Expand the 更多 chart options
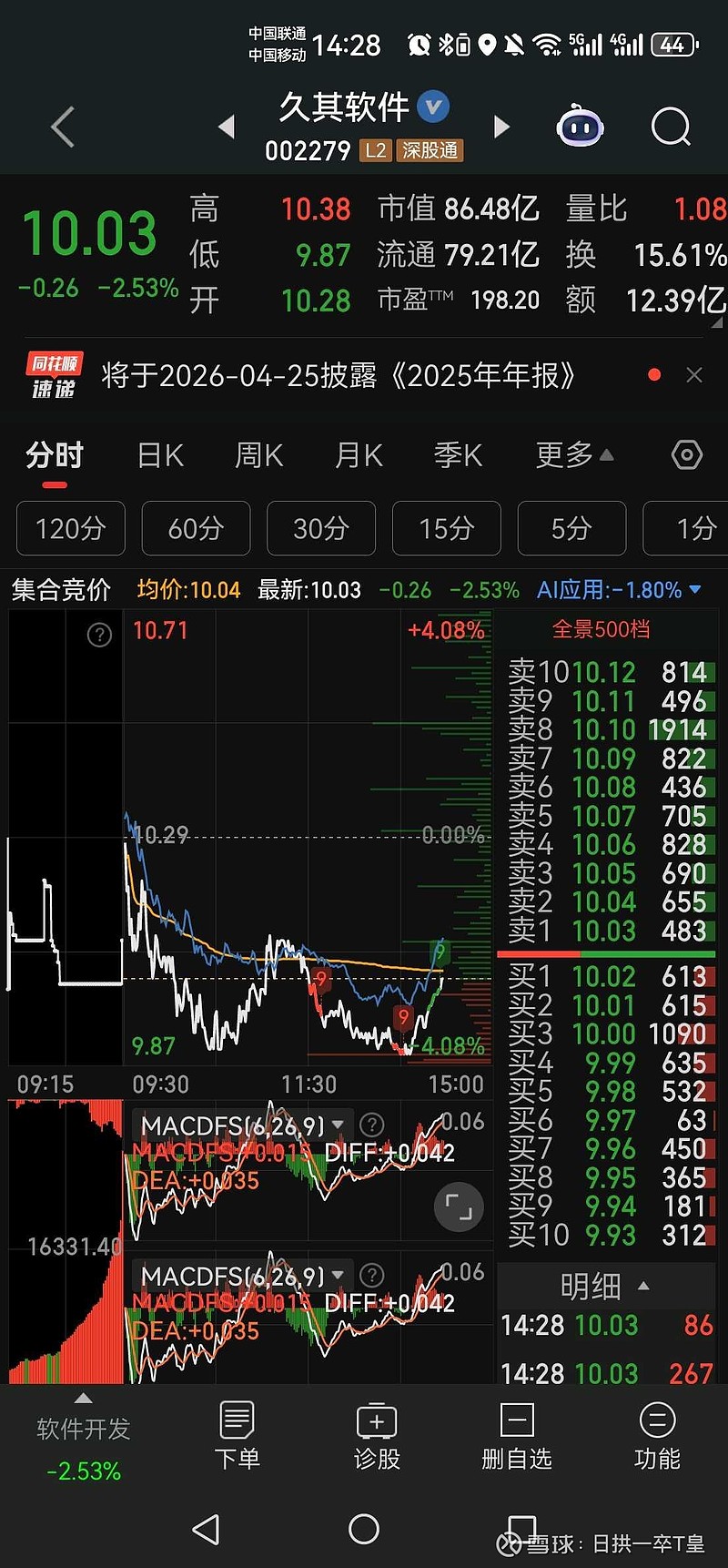Screen dimensions: 728x1568 [566, 454]
